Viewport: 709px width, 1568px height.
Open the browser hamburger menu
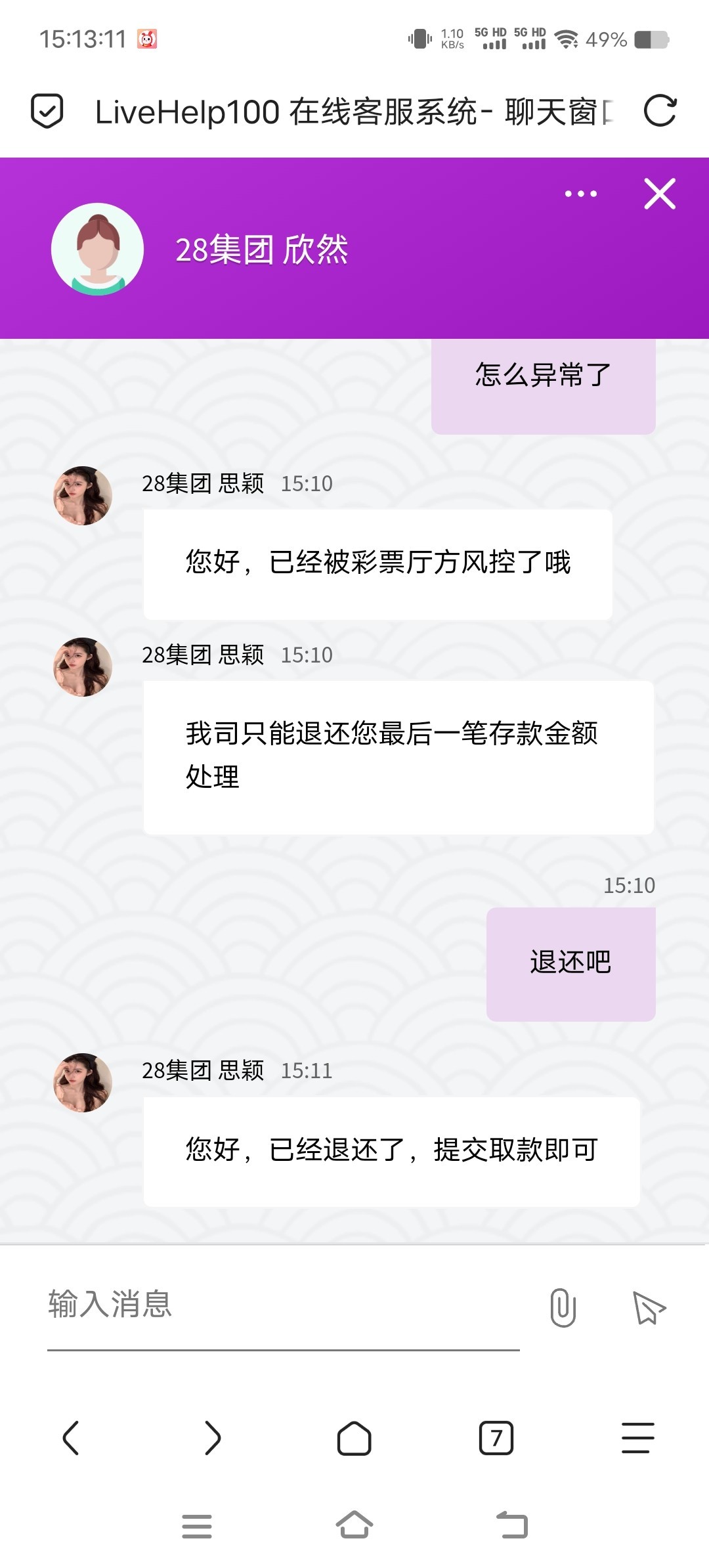[637, 1438]
